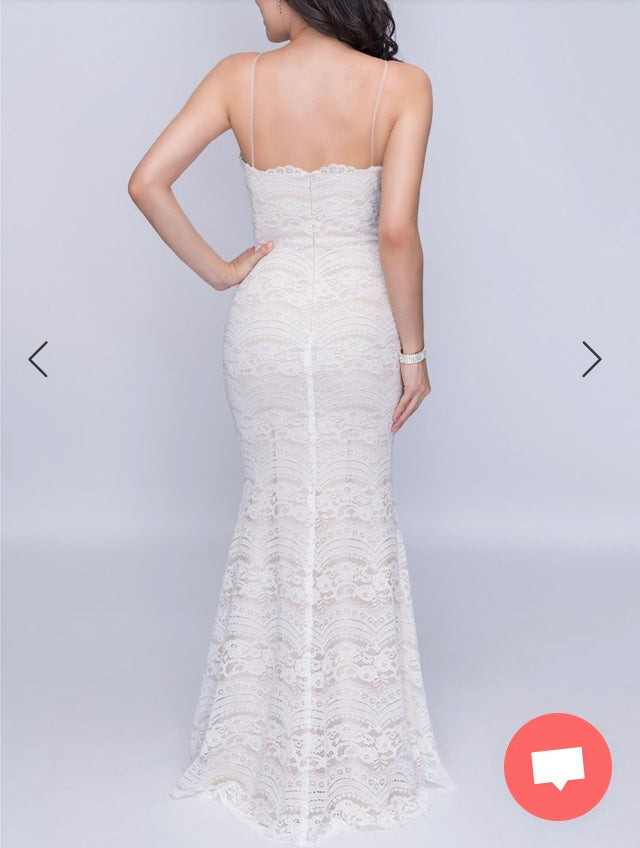
Task: Go to the previous product image
Action: point(38,359)
